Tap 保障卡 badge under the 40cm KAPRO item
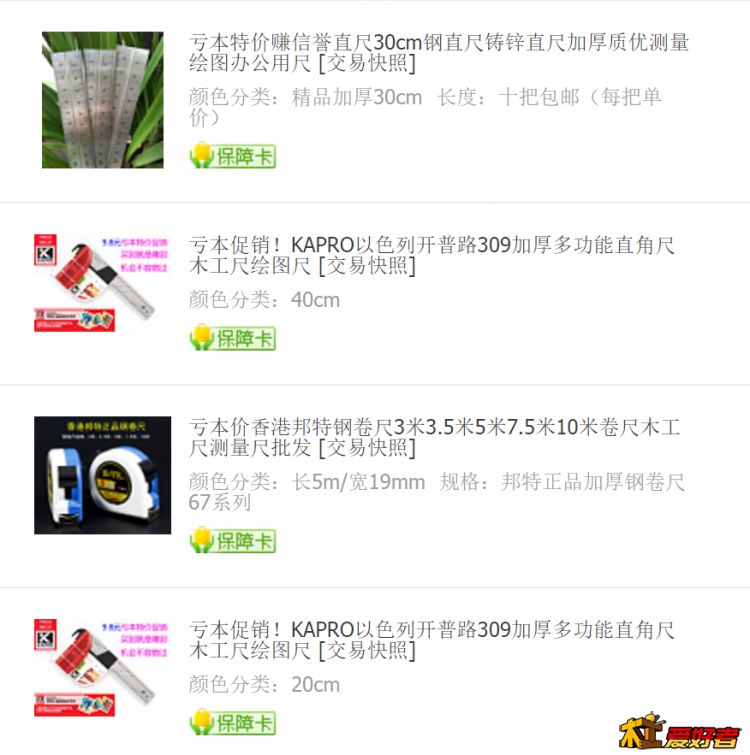750x755 pixels. [232, 338]
